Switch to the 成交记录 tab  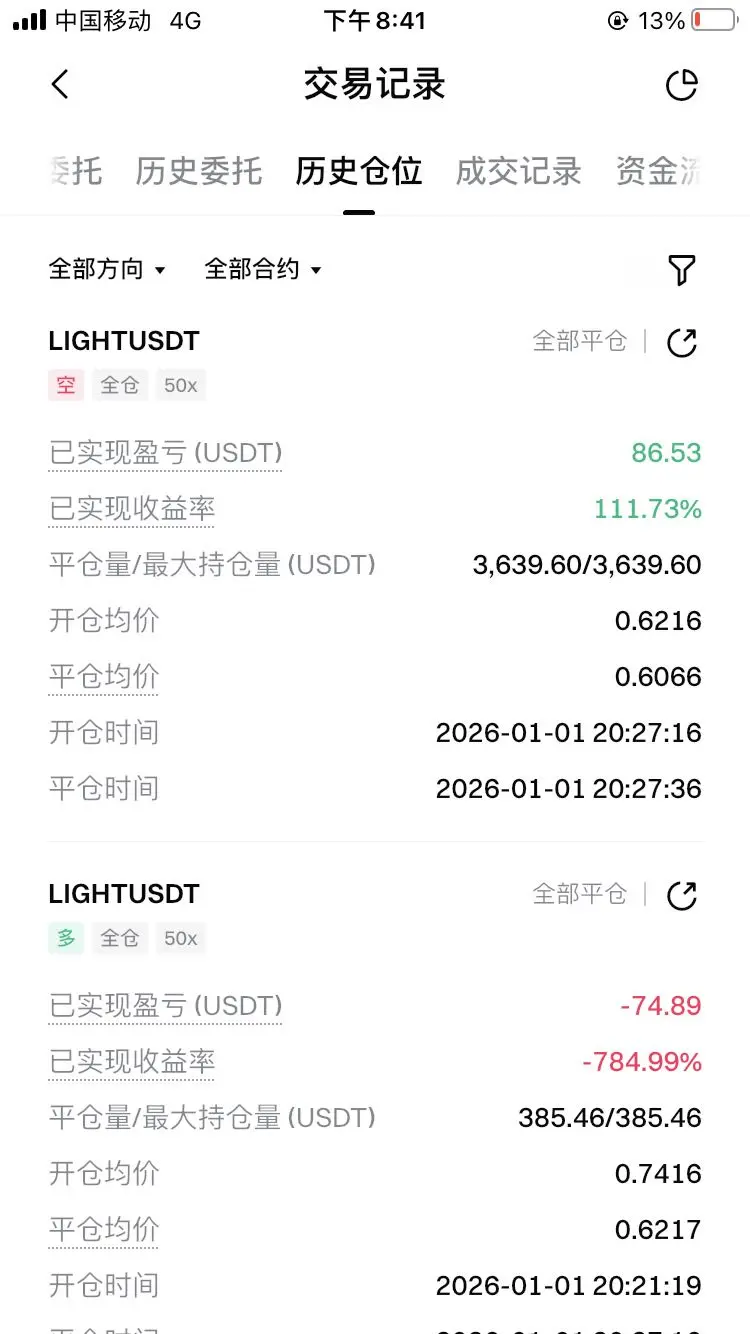(x=518, y=171)
